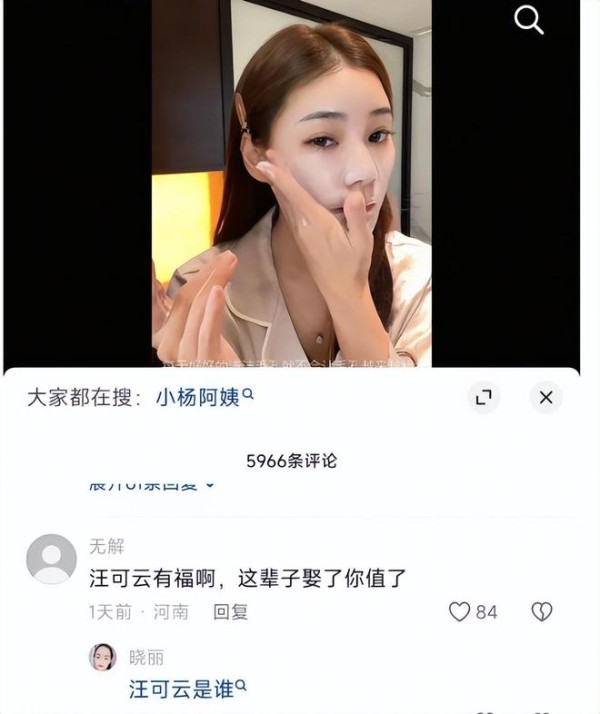Close the comments panel
This screenshot has width=600, height=714.
(546, 398)
